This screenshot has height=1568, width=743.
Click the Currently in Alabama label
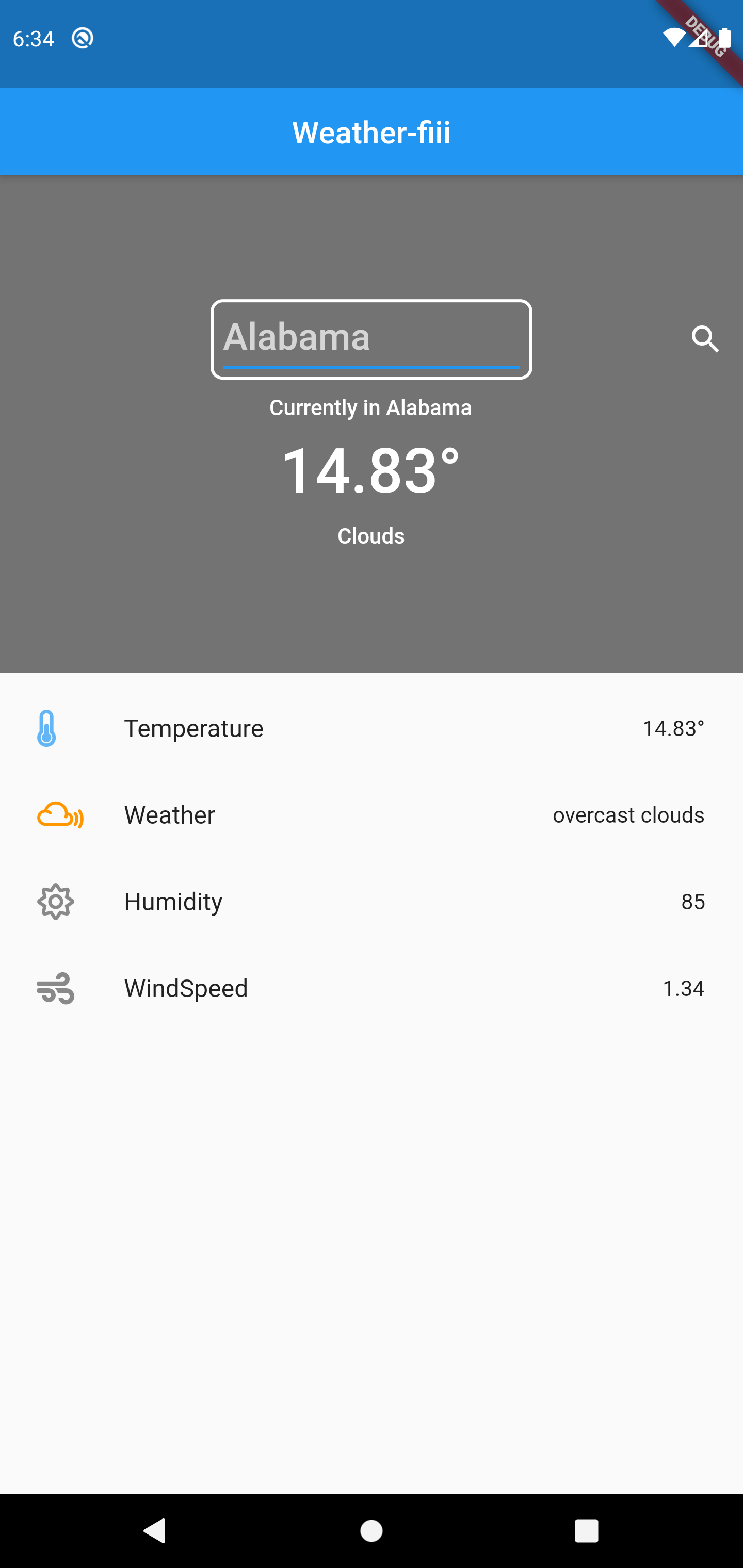point(371,407)
